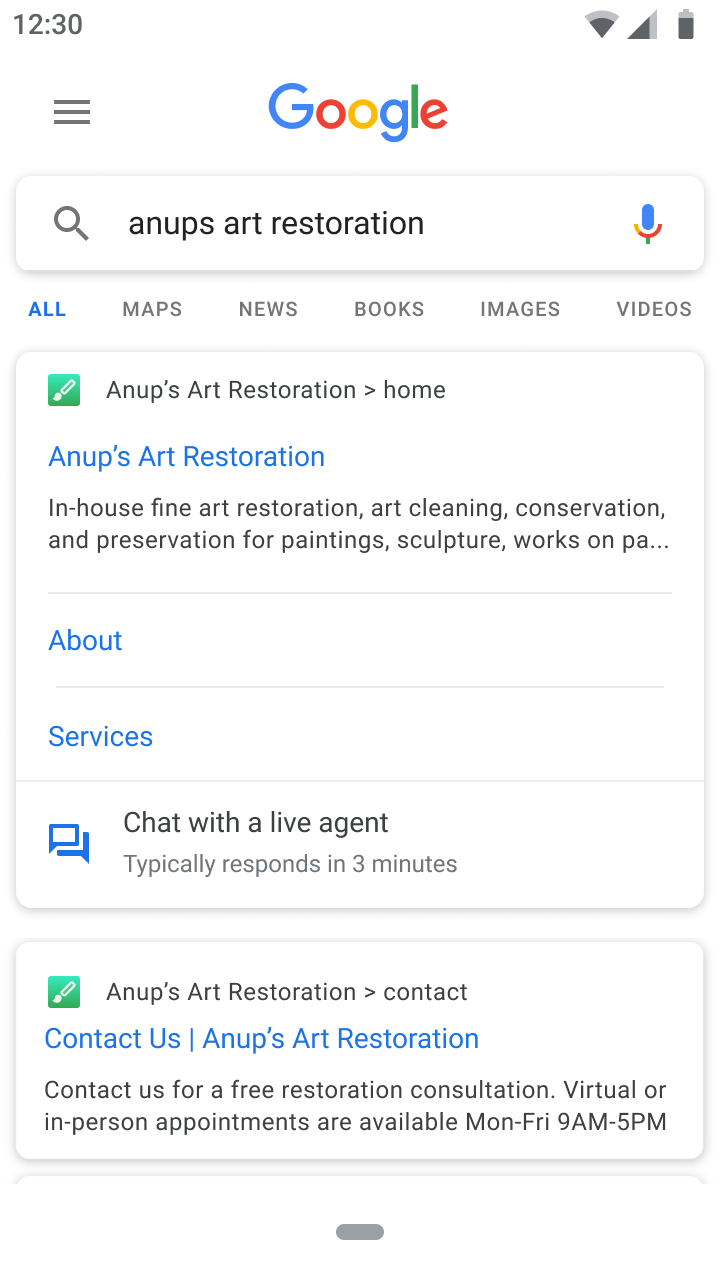
Task: Open the Services sitelink
Action: (101, 737)
